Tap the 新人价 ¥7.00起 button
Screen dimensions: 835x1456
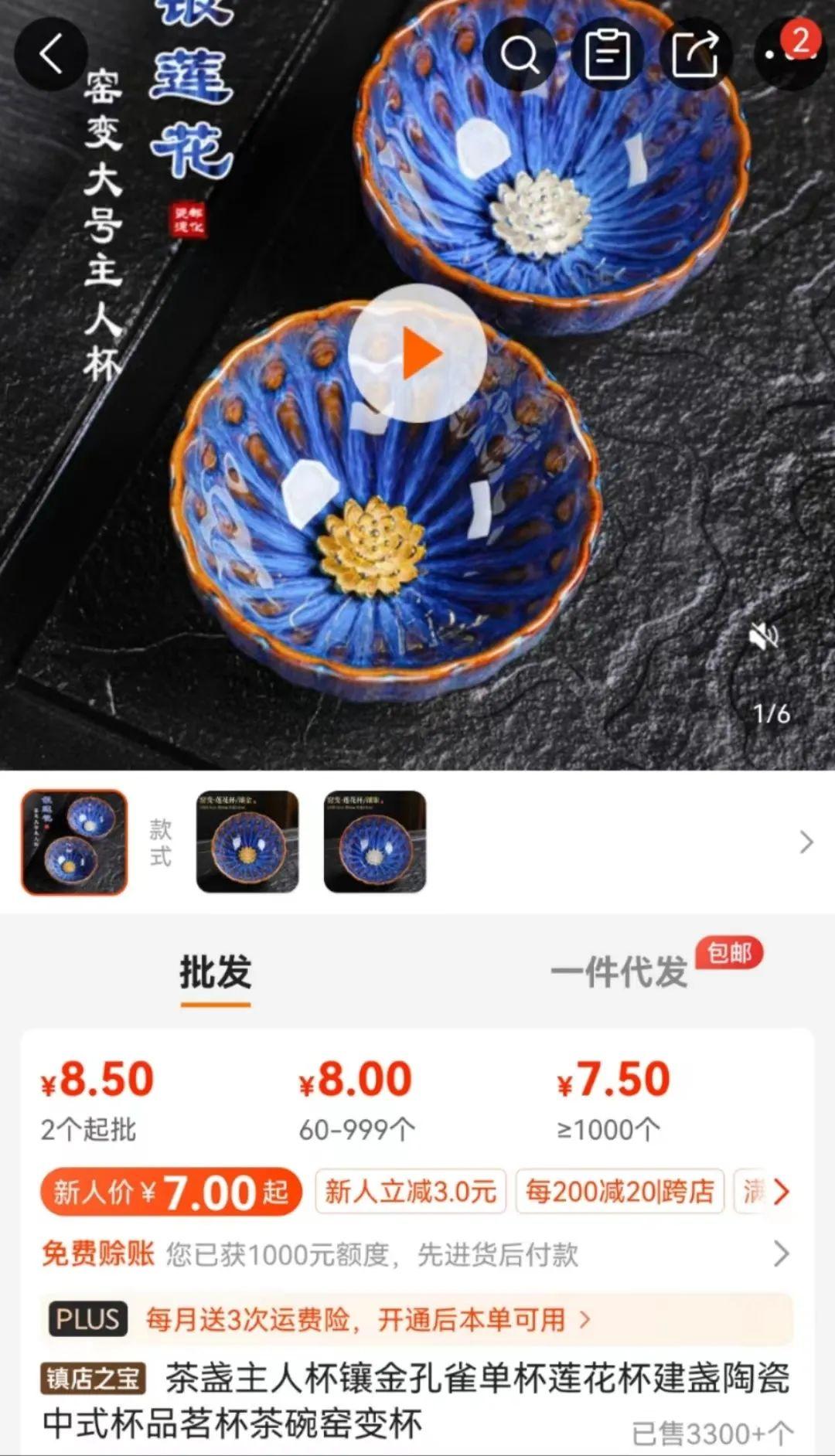[x=171, y=1192]
